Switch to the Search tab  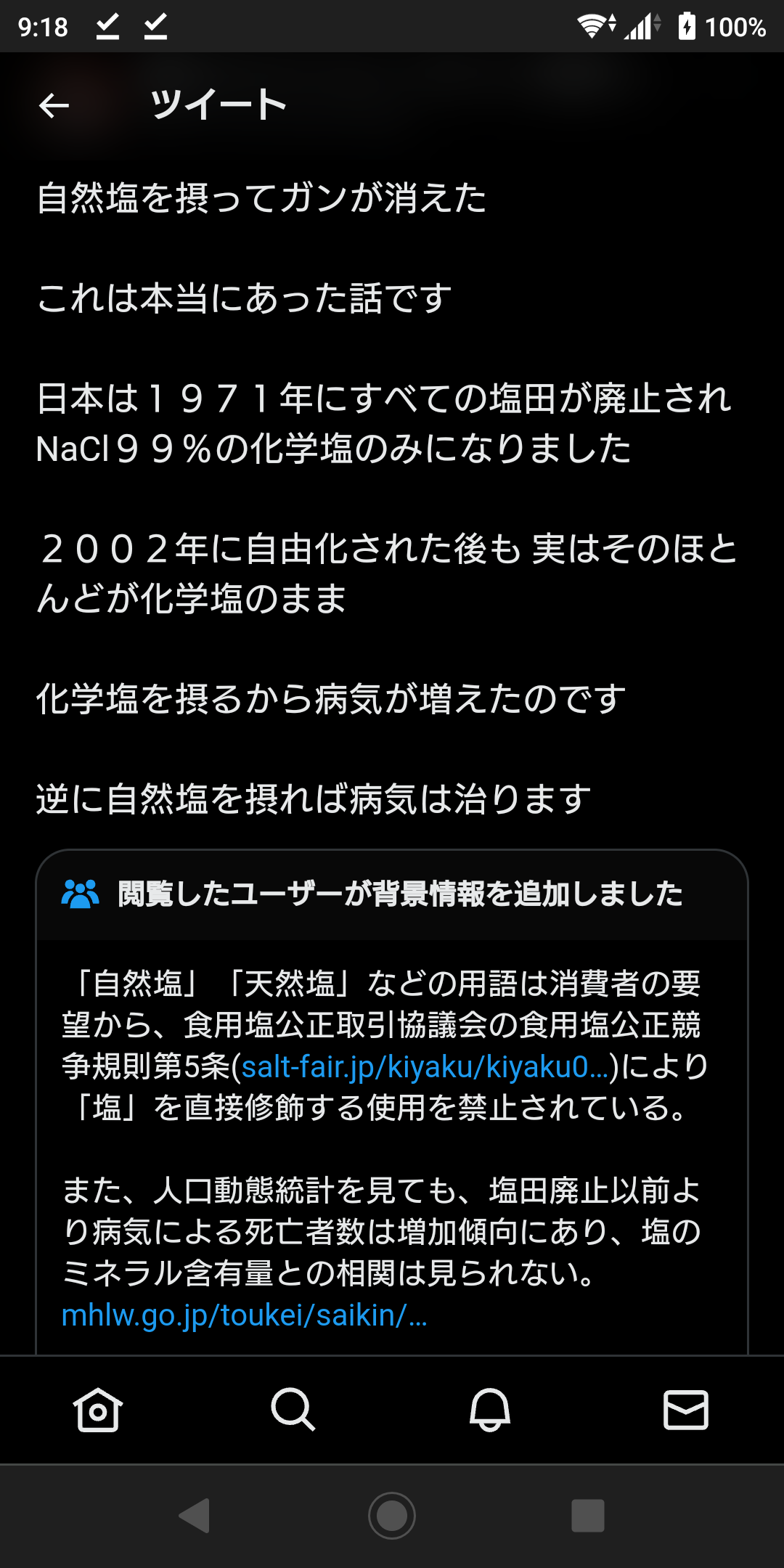click(x=293, y=1410)
